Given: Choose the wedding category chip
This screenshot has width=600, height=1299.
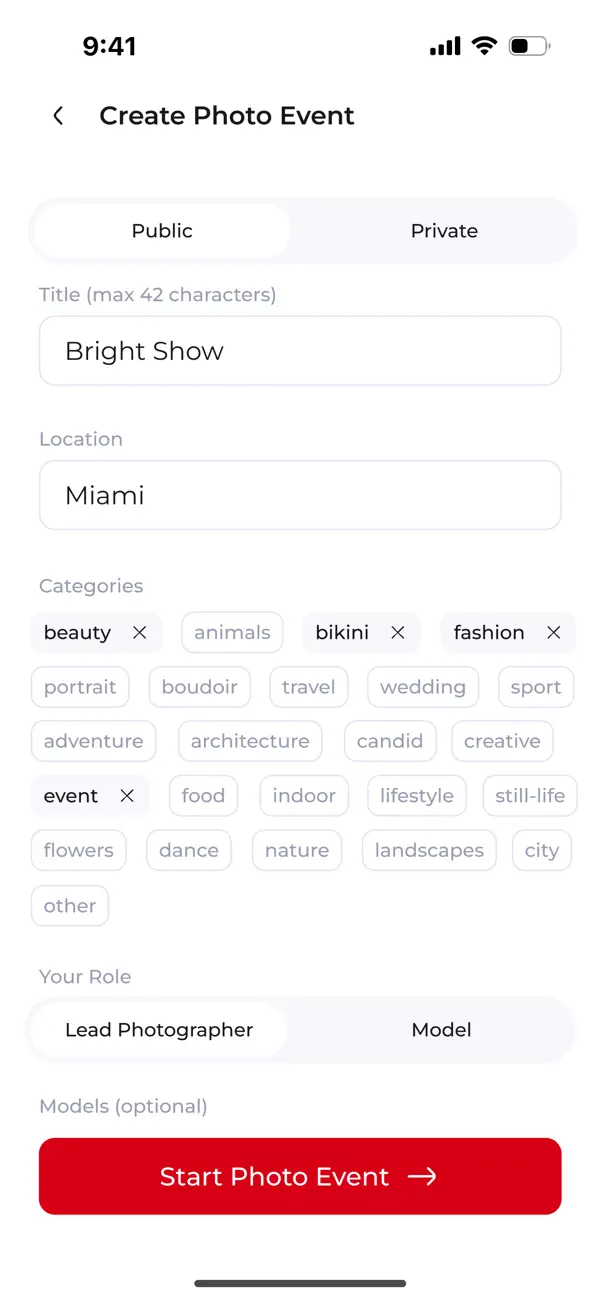Looking at the screenshot, I should (x=423, y=687).
